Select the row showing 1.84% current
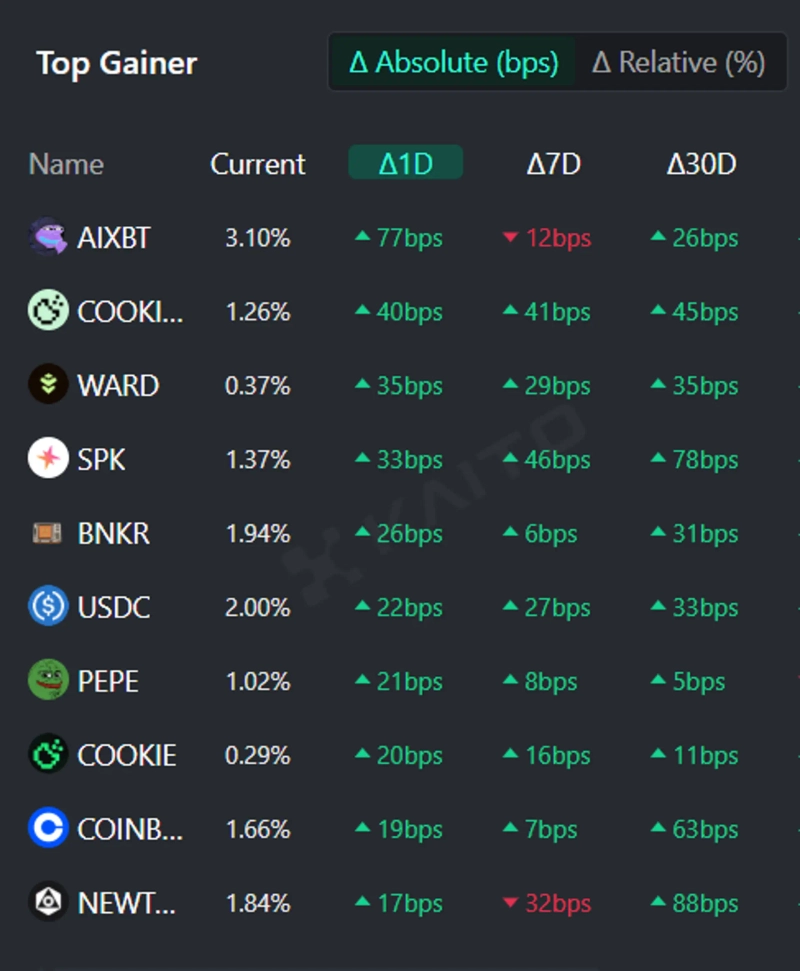This screenshot has width=800, height=971. tap(126, 904)
